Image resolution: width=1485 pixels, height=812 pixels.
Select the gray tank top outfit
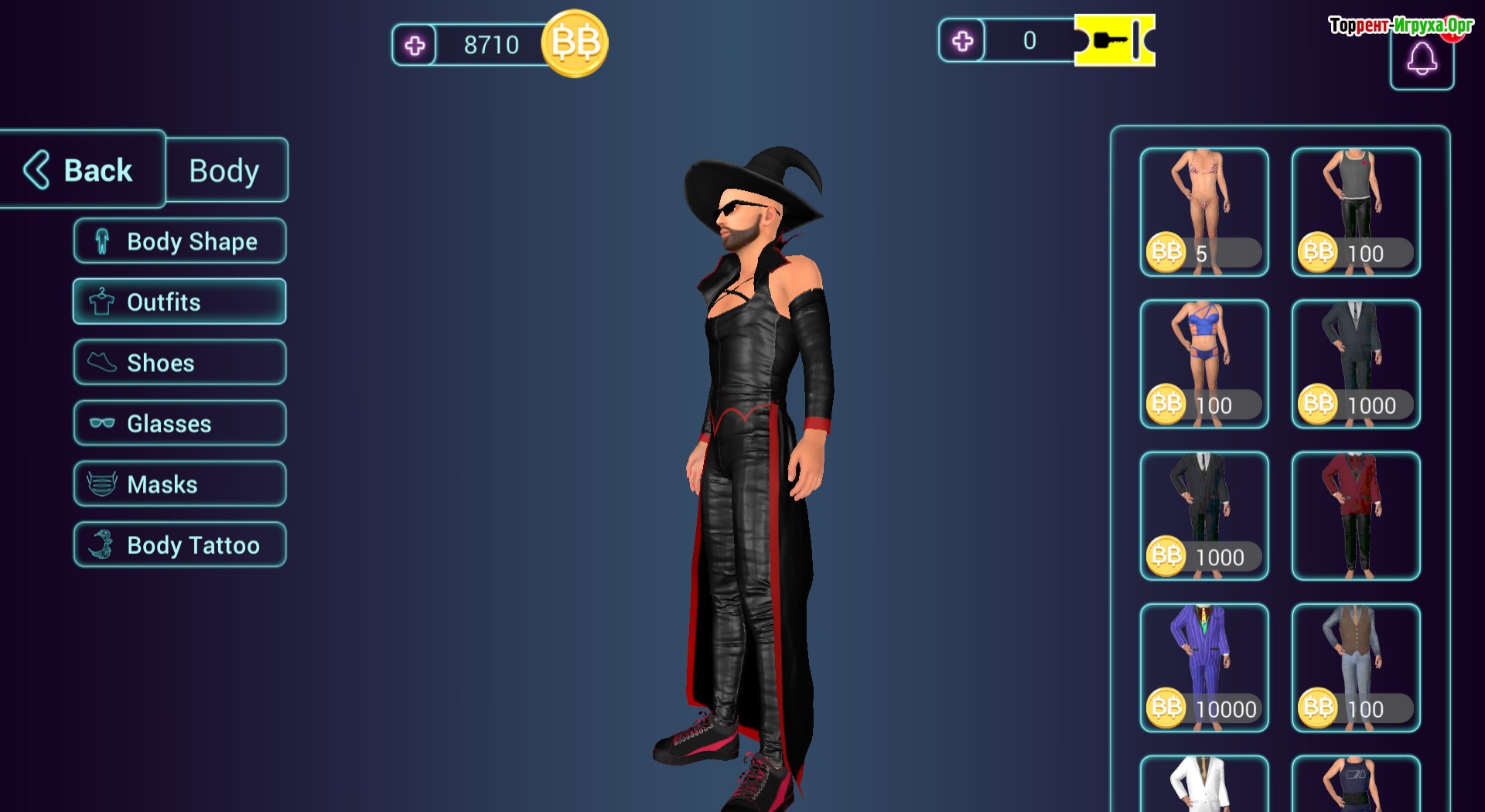[x=1355, y=210]
